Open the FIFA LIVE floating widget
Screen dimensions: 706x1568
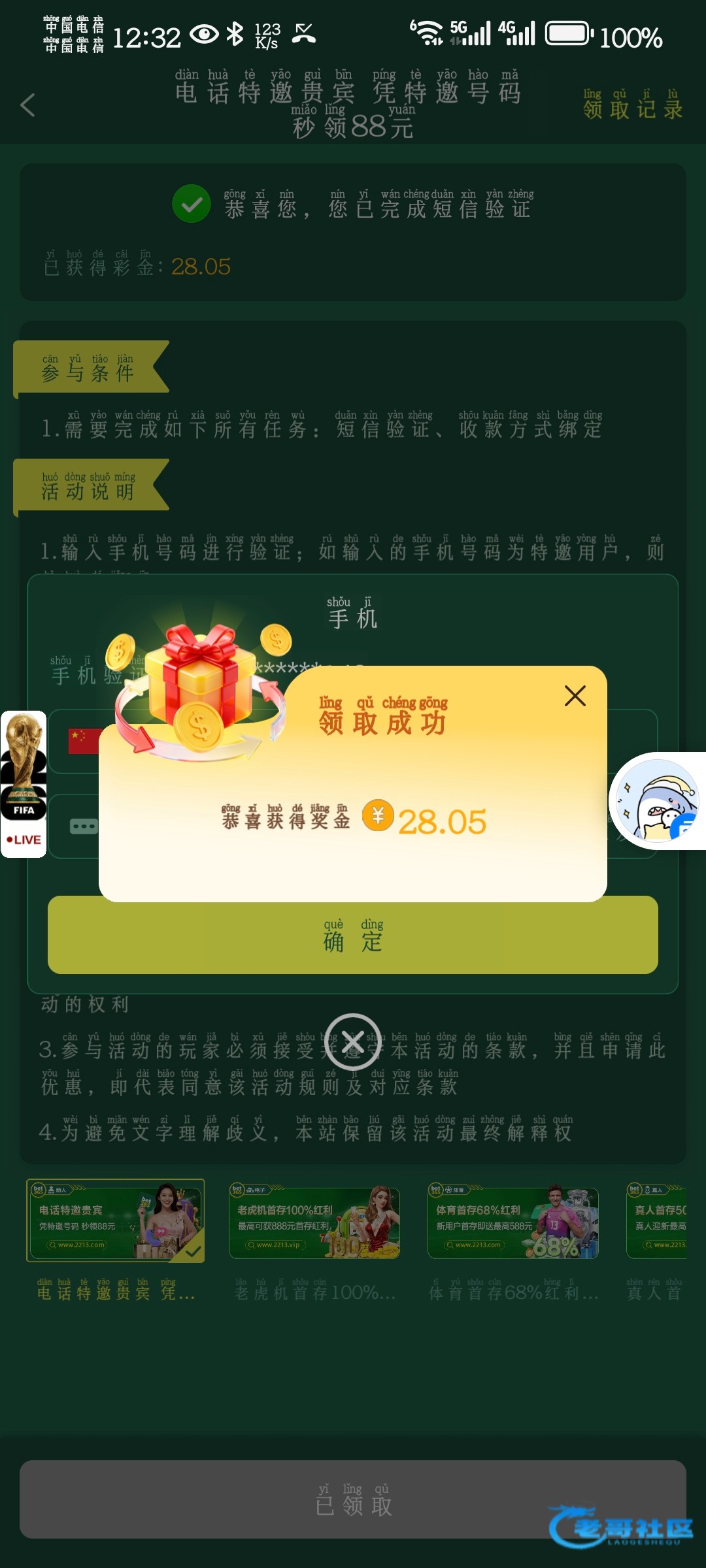pyautogui.click(x=24, y=784)
